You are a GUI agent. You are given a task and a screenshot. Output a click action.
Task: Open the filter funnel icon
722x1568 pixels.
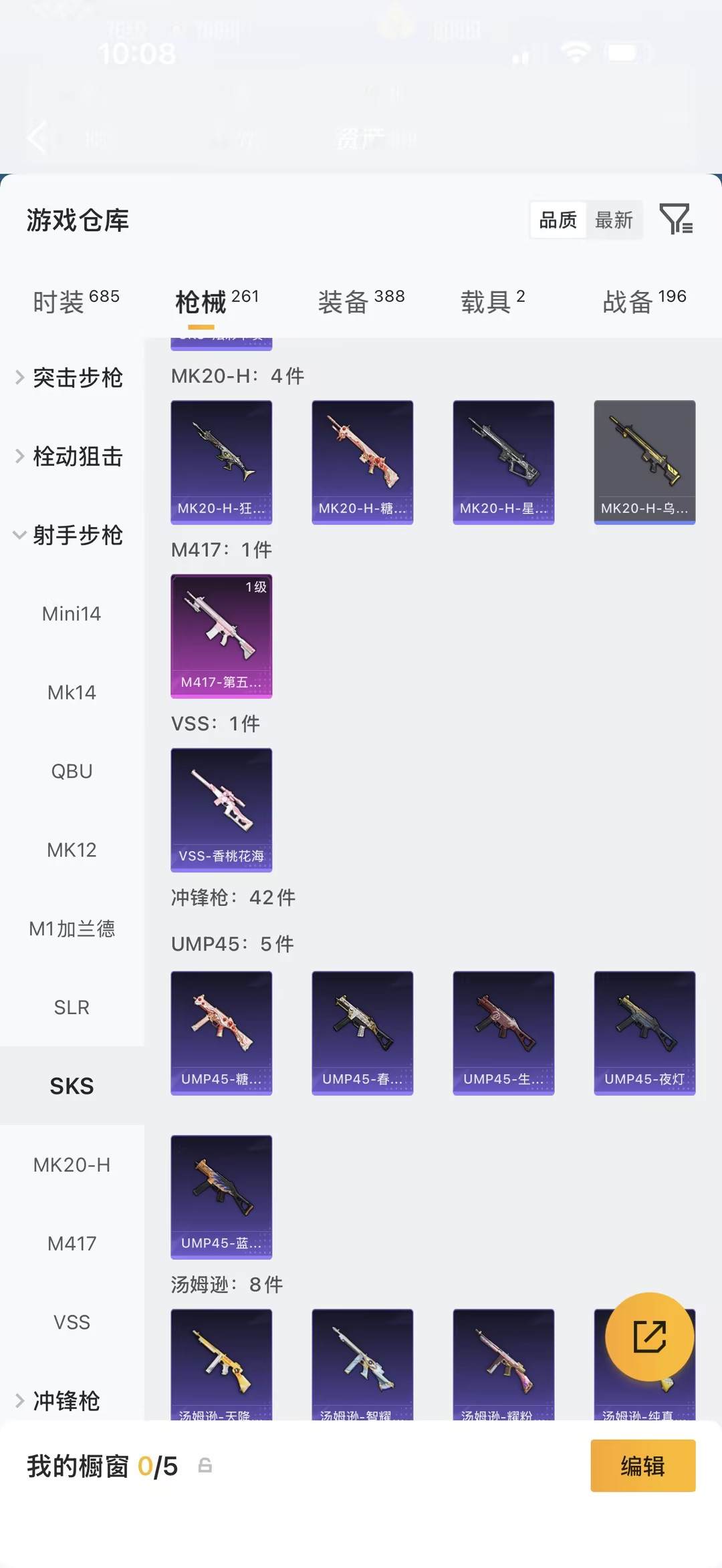click(x=676, y=219)
